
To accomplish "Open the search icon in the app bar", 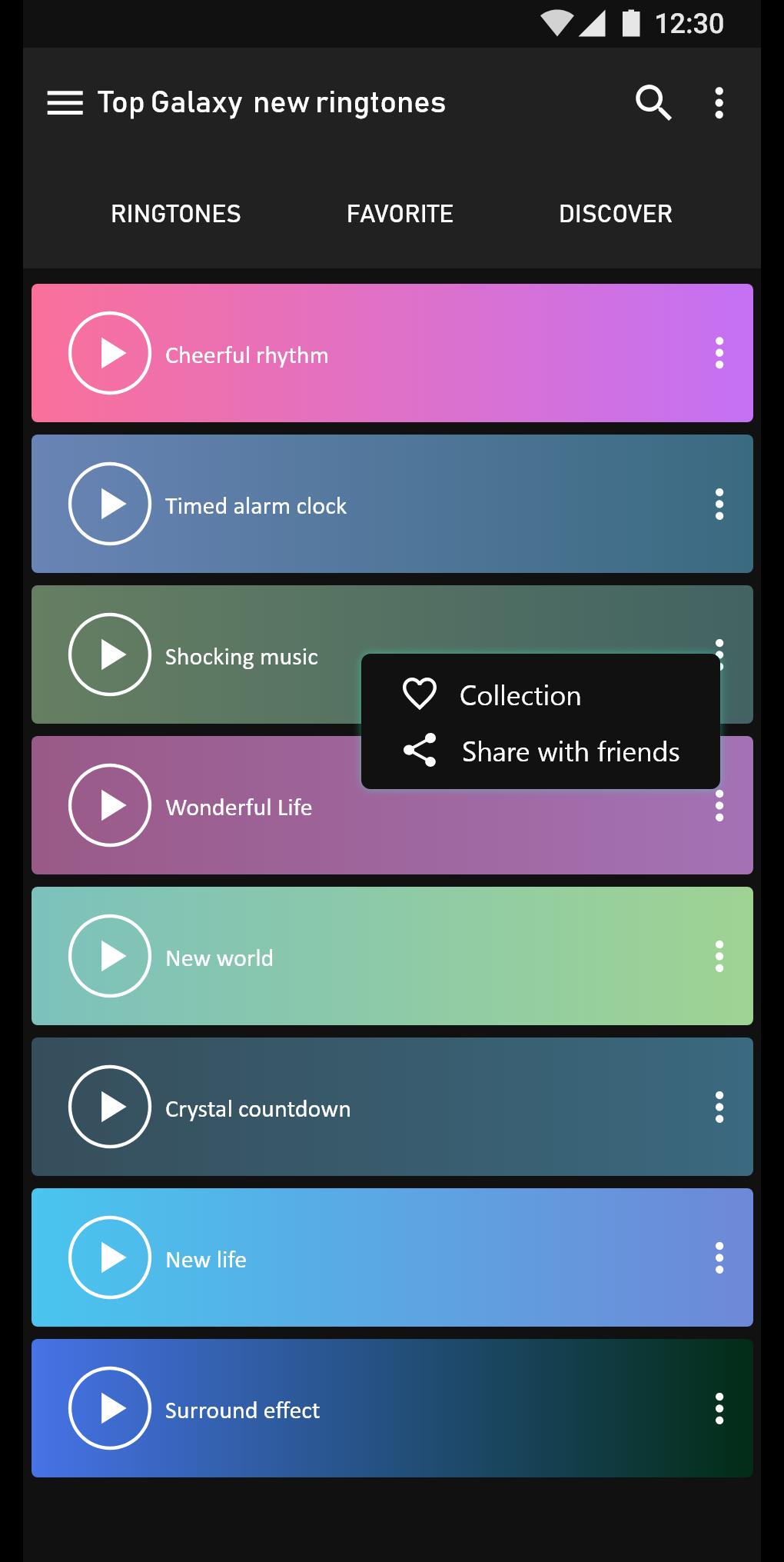I will coord(653,103).
